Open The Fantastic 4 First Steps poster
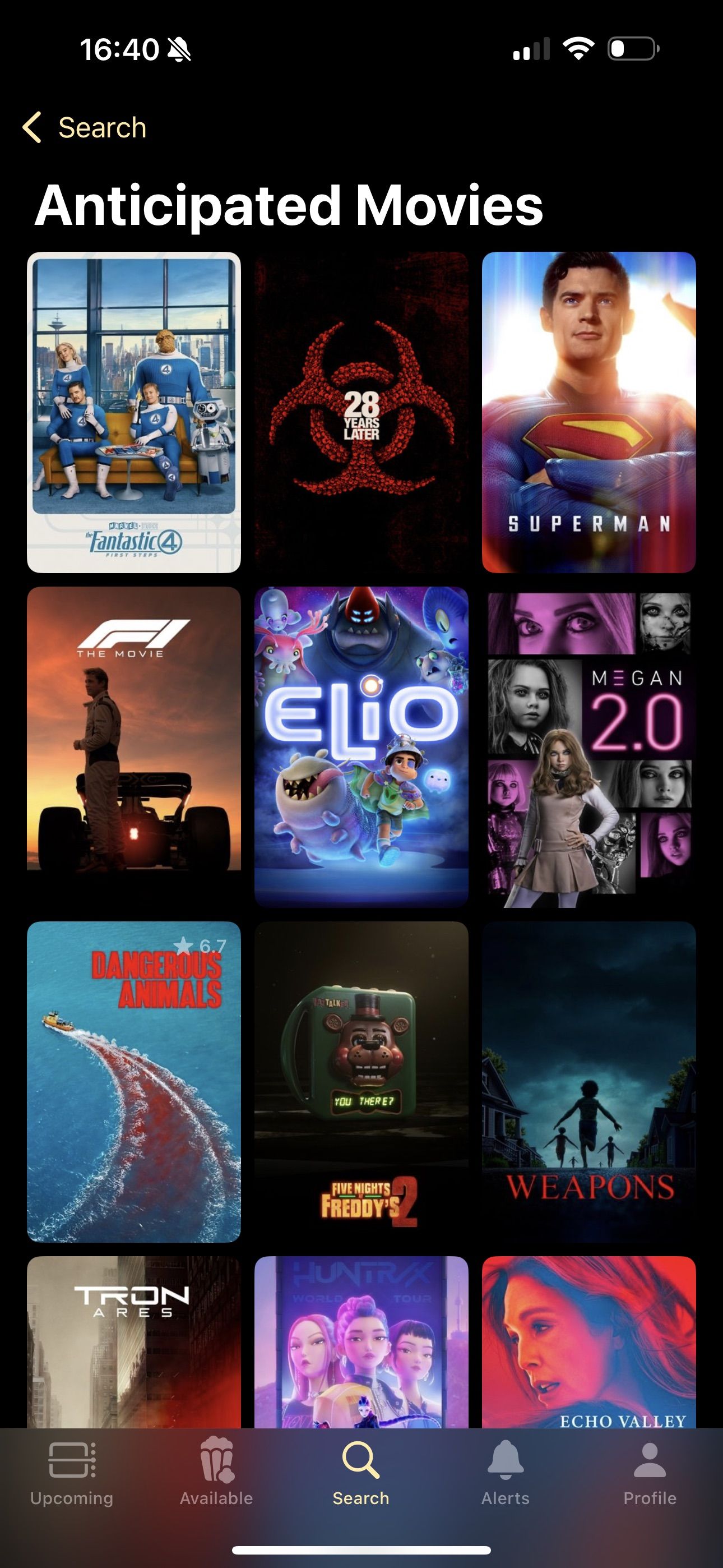Screen dimensions: 723x1568 point(134,412)
